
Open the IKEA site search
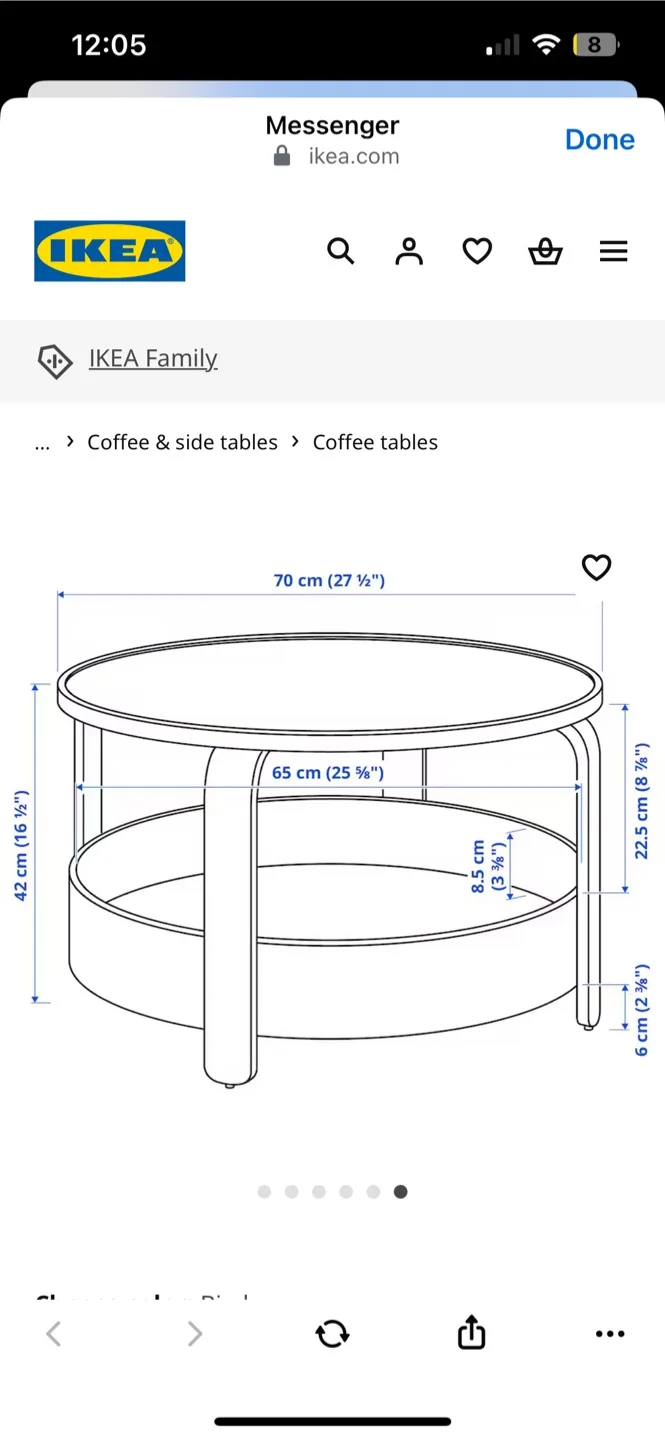[341, 251]
